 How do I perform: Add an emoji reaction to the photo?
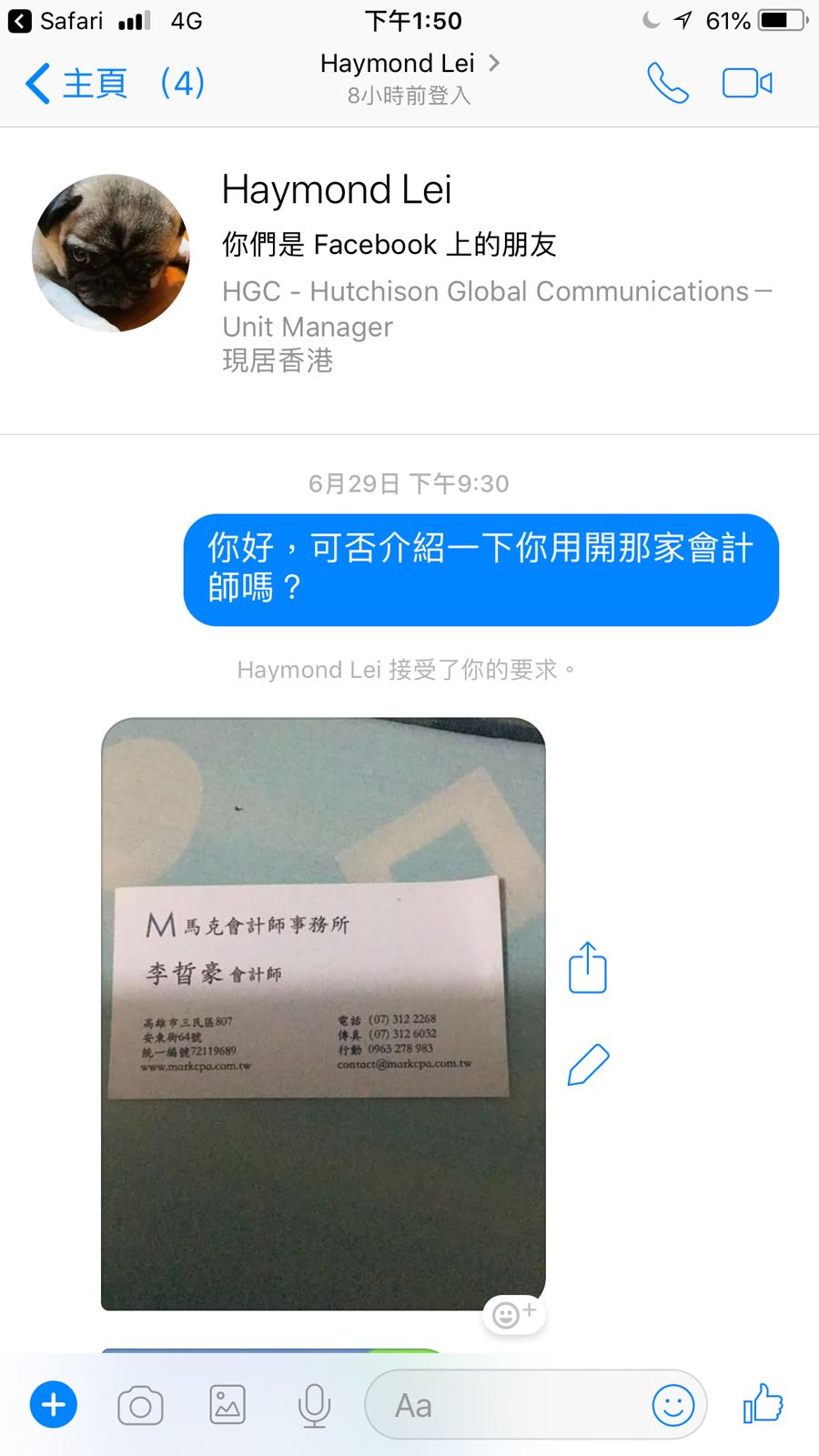tap(513, 1314)
